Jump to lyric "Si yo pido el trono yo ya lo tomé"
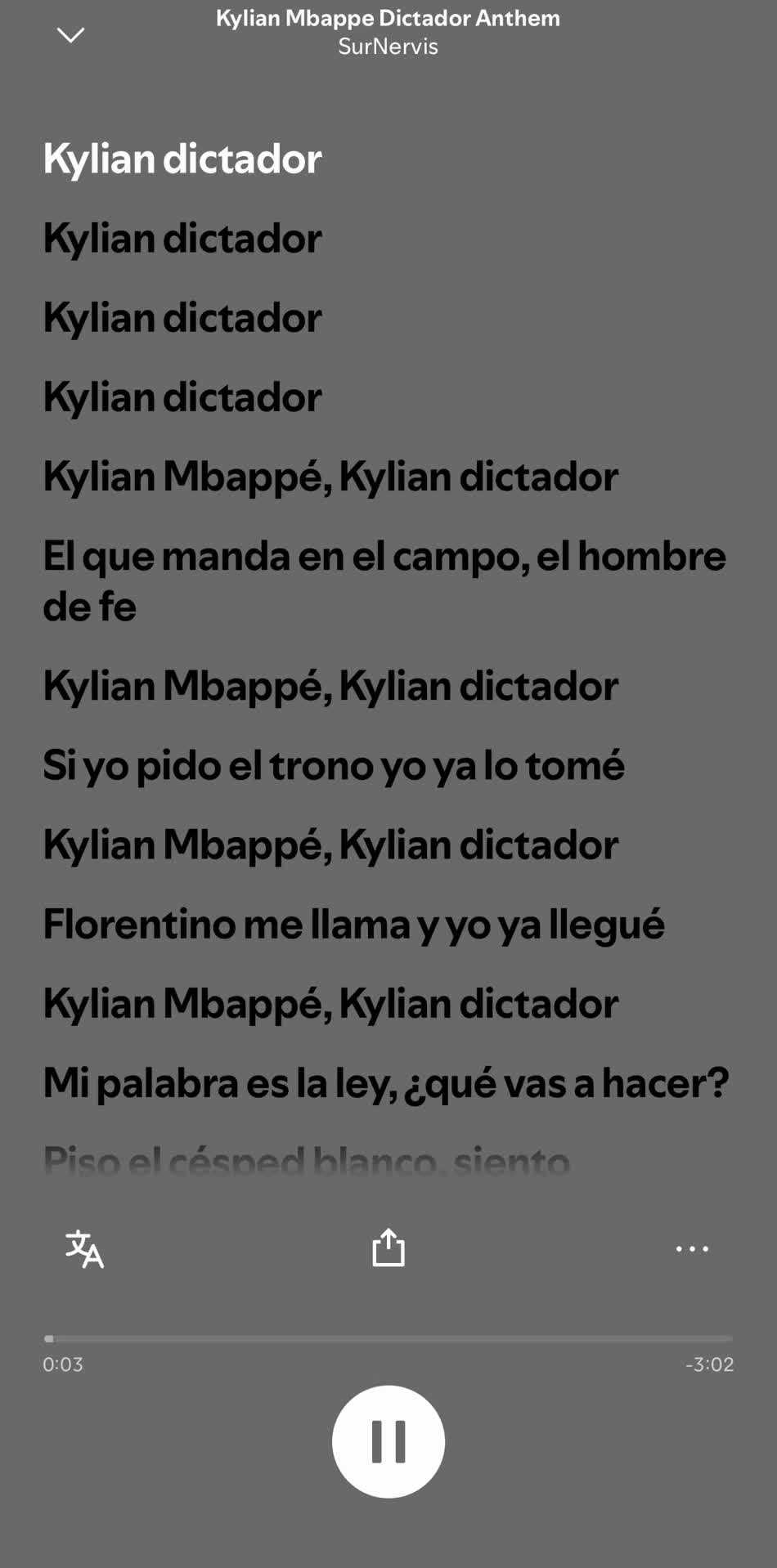The image size is (777, 1568). [334, 766]
